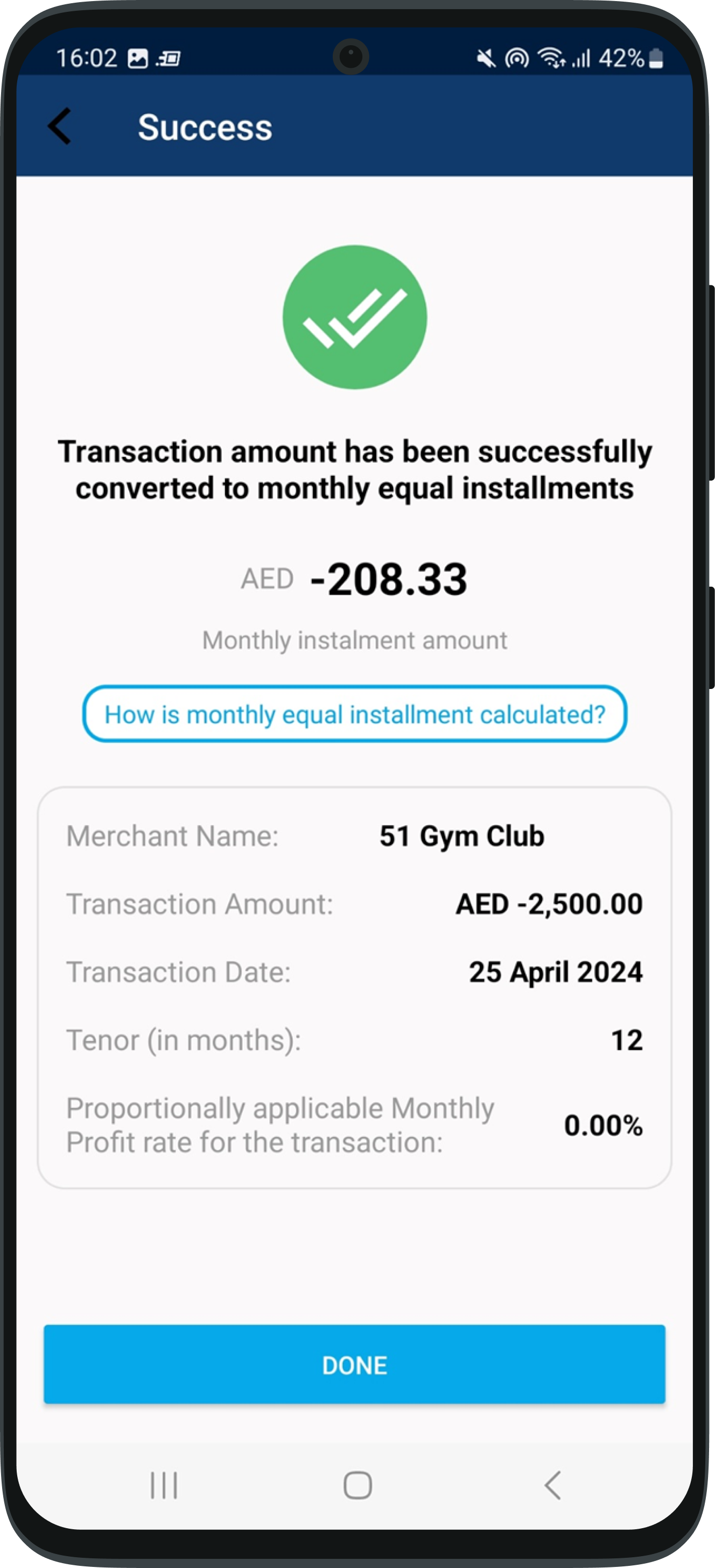Image resolution: width=715 pixels, height=1568 pixels.
Task: Open 'How is monthly equal installment calculated?'
Action: (354, 714)
